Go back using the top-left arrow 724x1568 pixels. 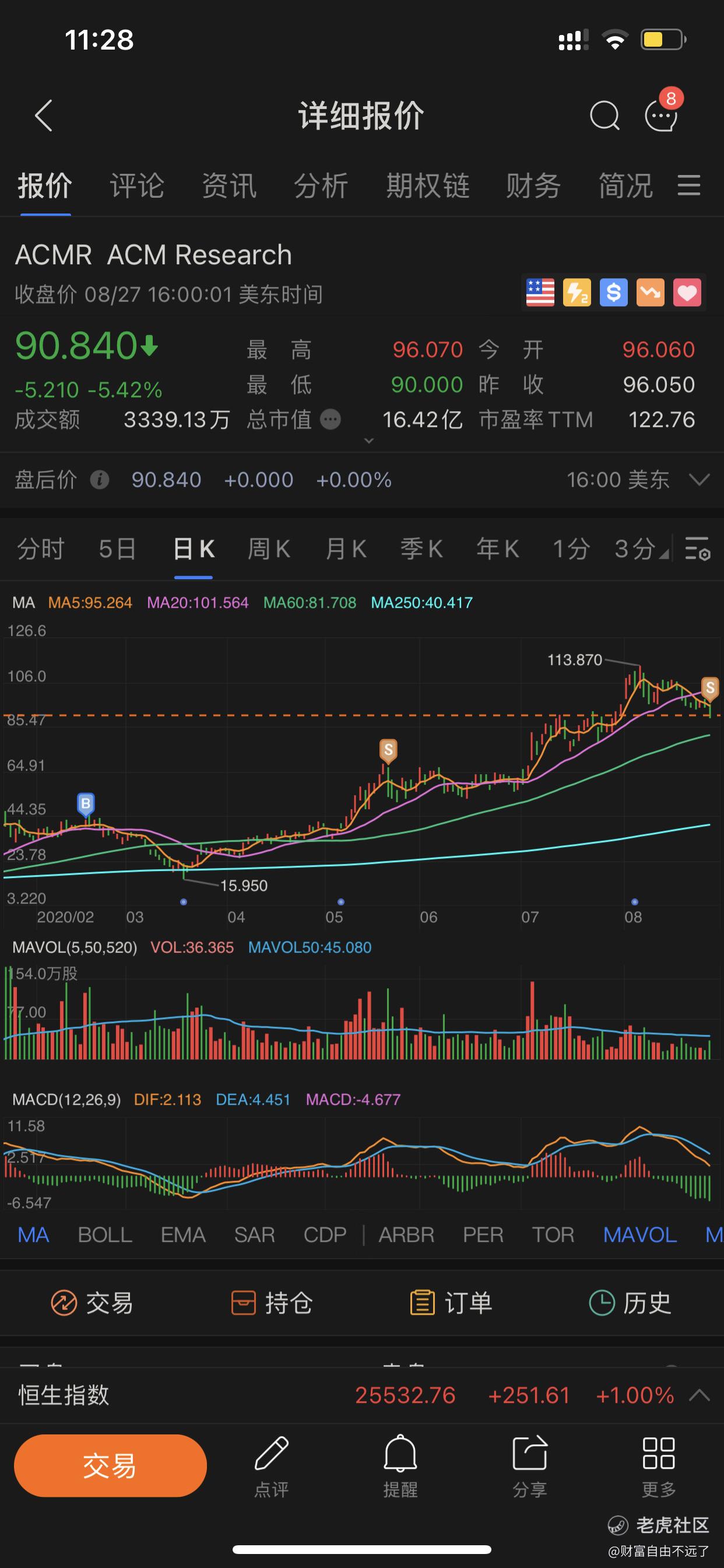pos(44,115)
